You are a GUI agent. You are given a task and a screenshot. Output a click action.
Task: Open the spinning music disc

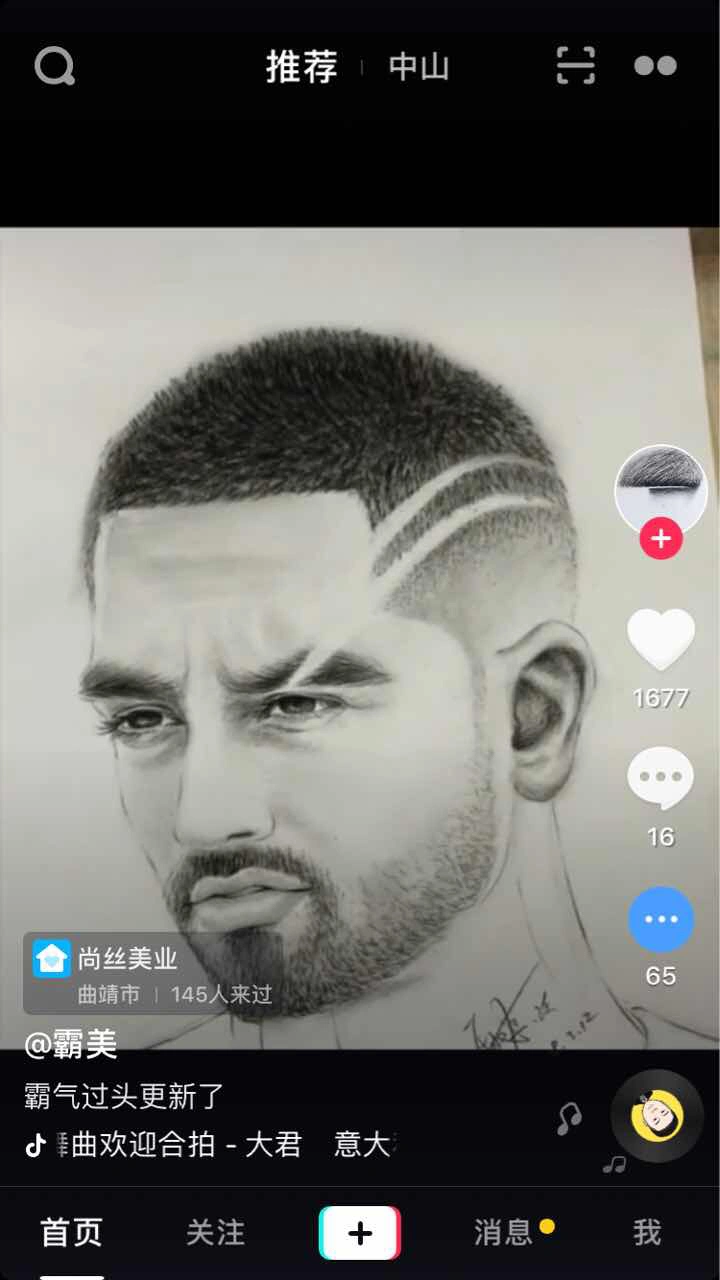(657, 1116)
